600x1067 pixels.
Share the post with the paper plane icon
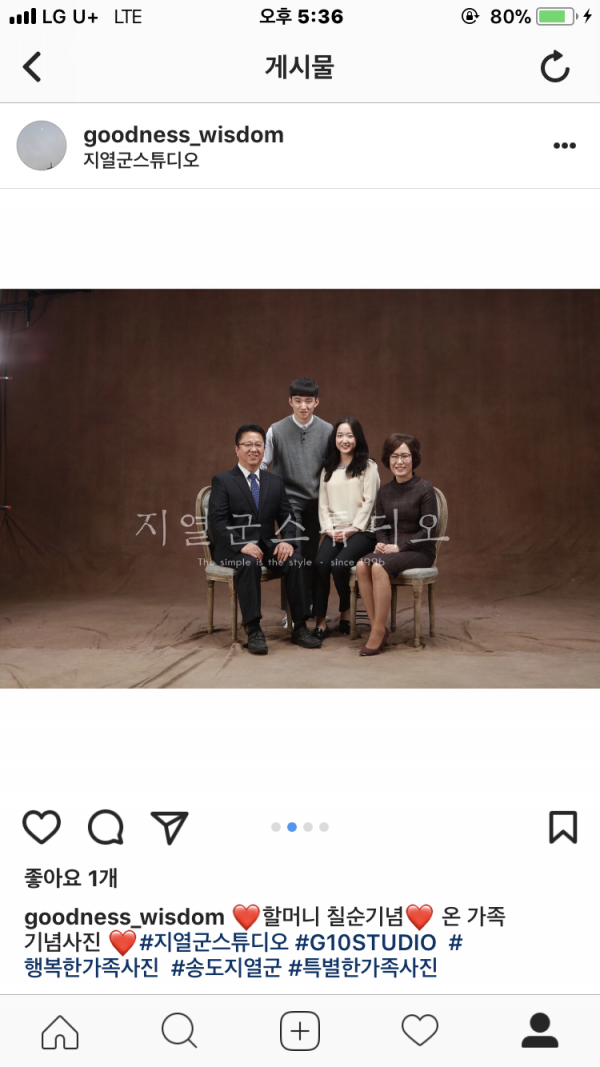point(170,827)
